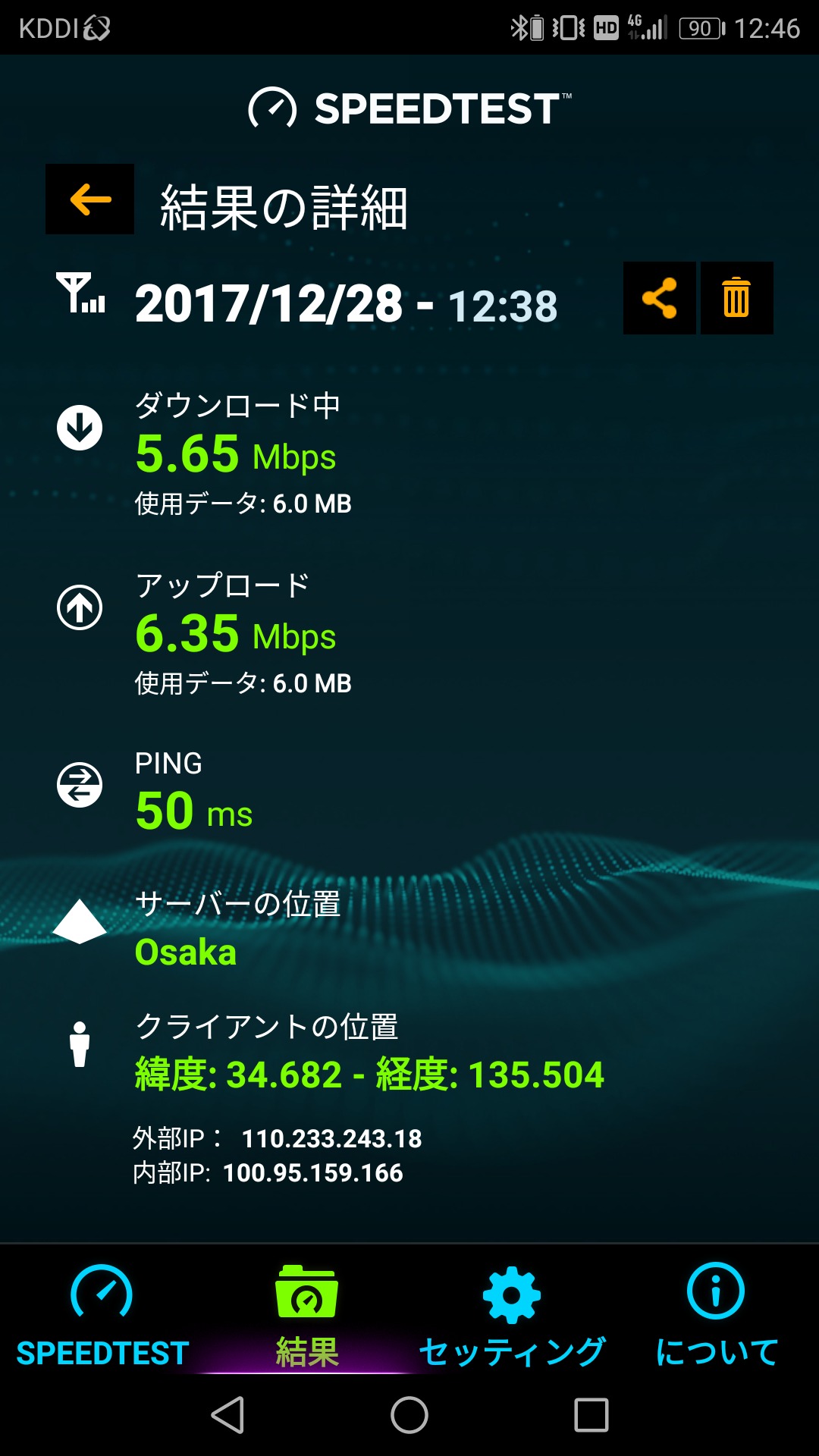Switch to the SPEEDTEST tab
The image size is (819, 1456).
(102, 1317)
